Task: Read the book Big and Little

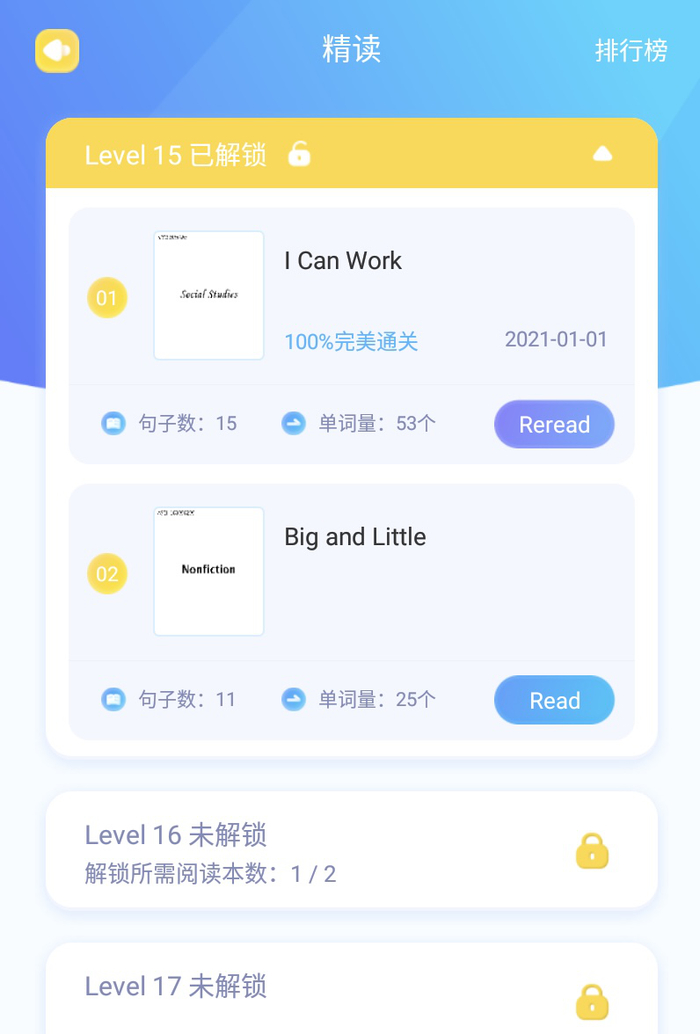Action: (554, 700)
